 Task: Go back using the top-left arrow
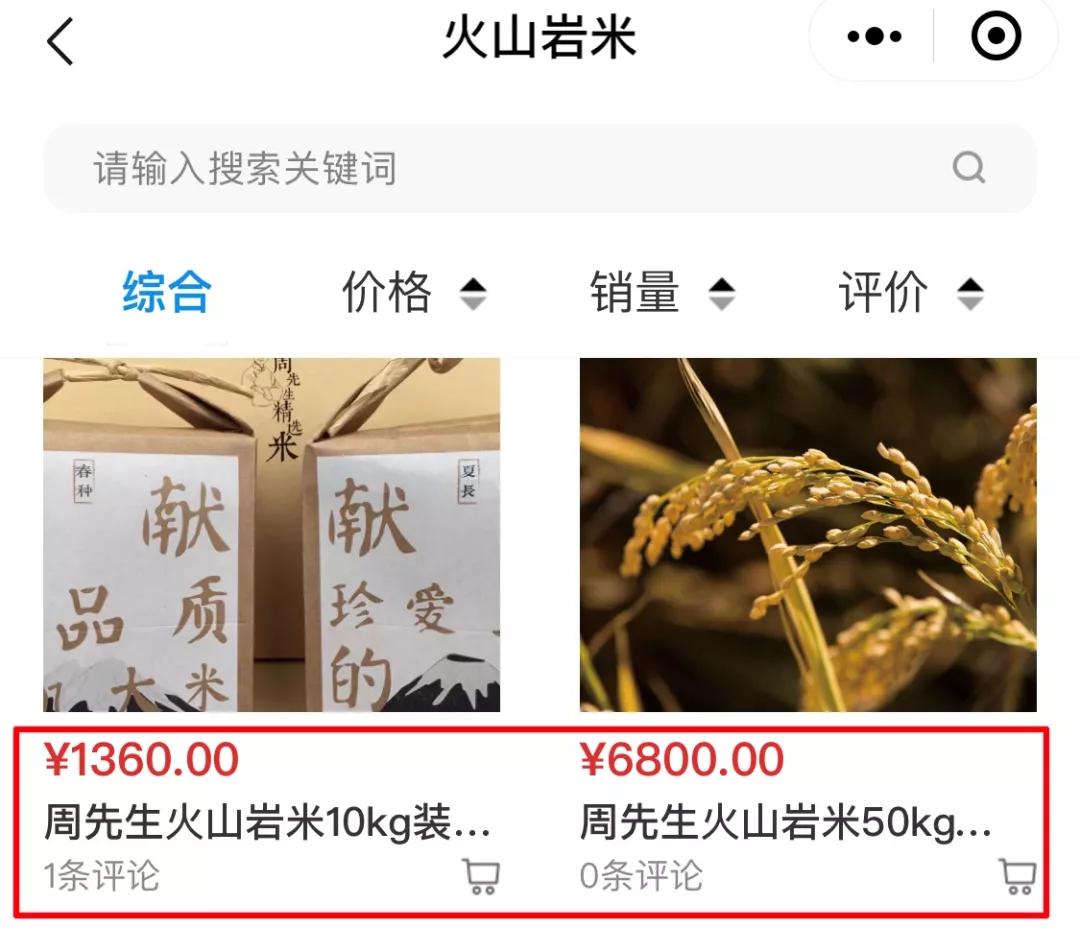click(60, 43)
